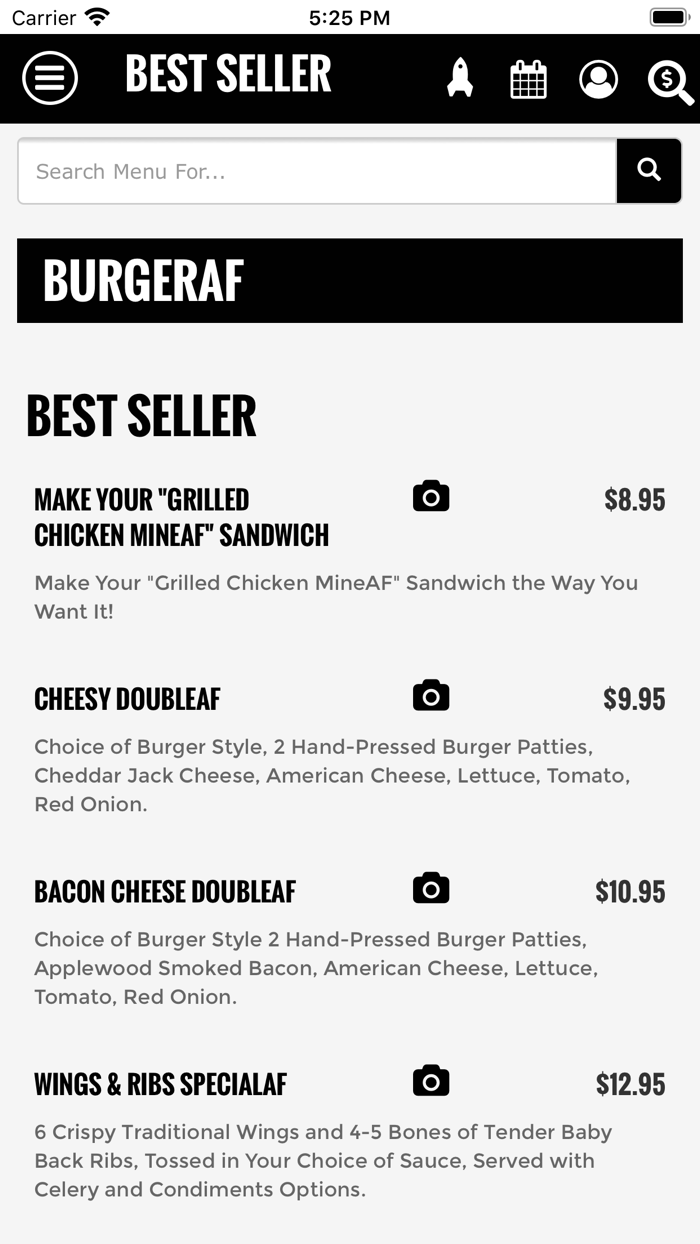Open the user account profile icon
700x1244 pixels.
click(x=598, y=79)
